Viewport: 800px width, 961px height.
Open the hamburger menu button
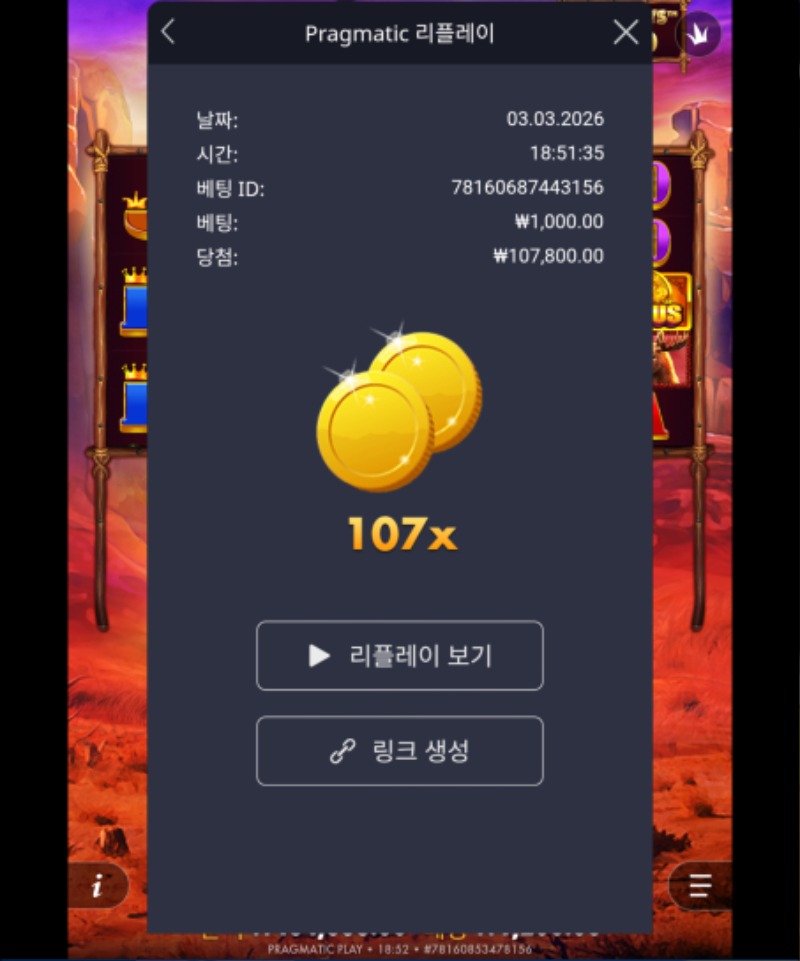pyautogui.click(x=700, y=885)
